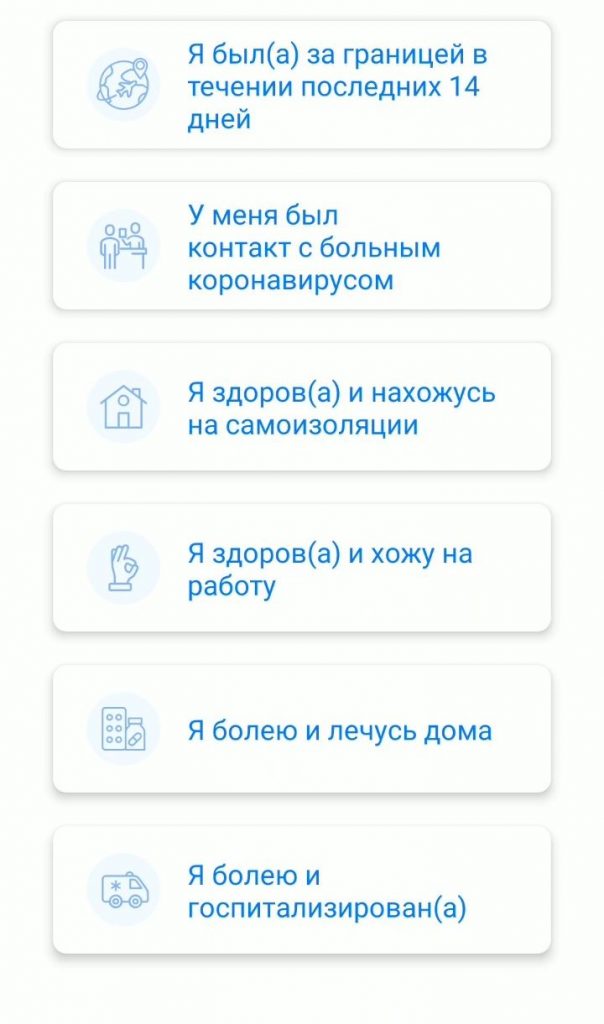This screenshot has width=604, height=1024.
Task: Choose 'Я болею и лечусь дома'
Action: click(301, 730)
